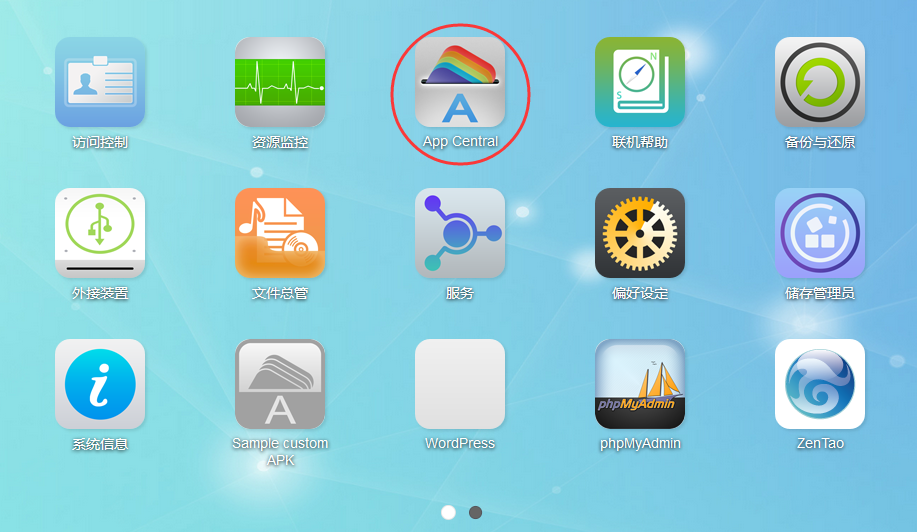917x532 pixels.
Task: Launch the 文件总管 file manager
Action: [x=280, y=233]
